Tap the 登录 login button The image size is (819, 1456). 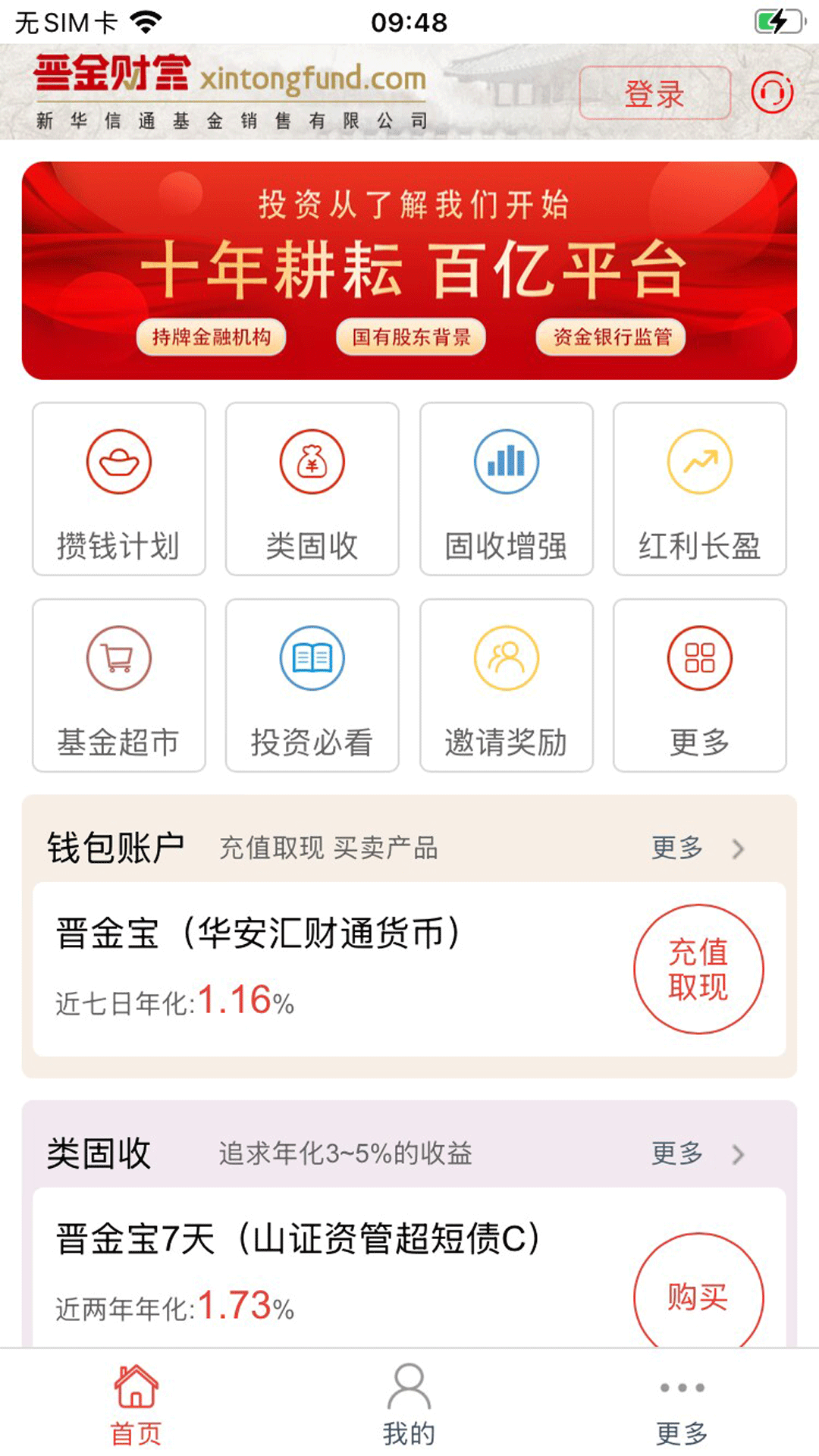(x=654, y=93)
